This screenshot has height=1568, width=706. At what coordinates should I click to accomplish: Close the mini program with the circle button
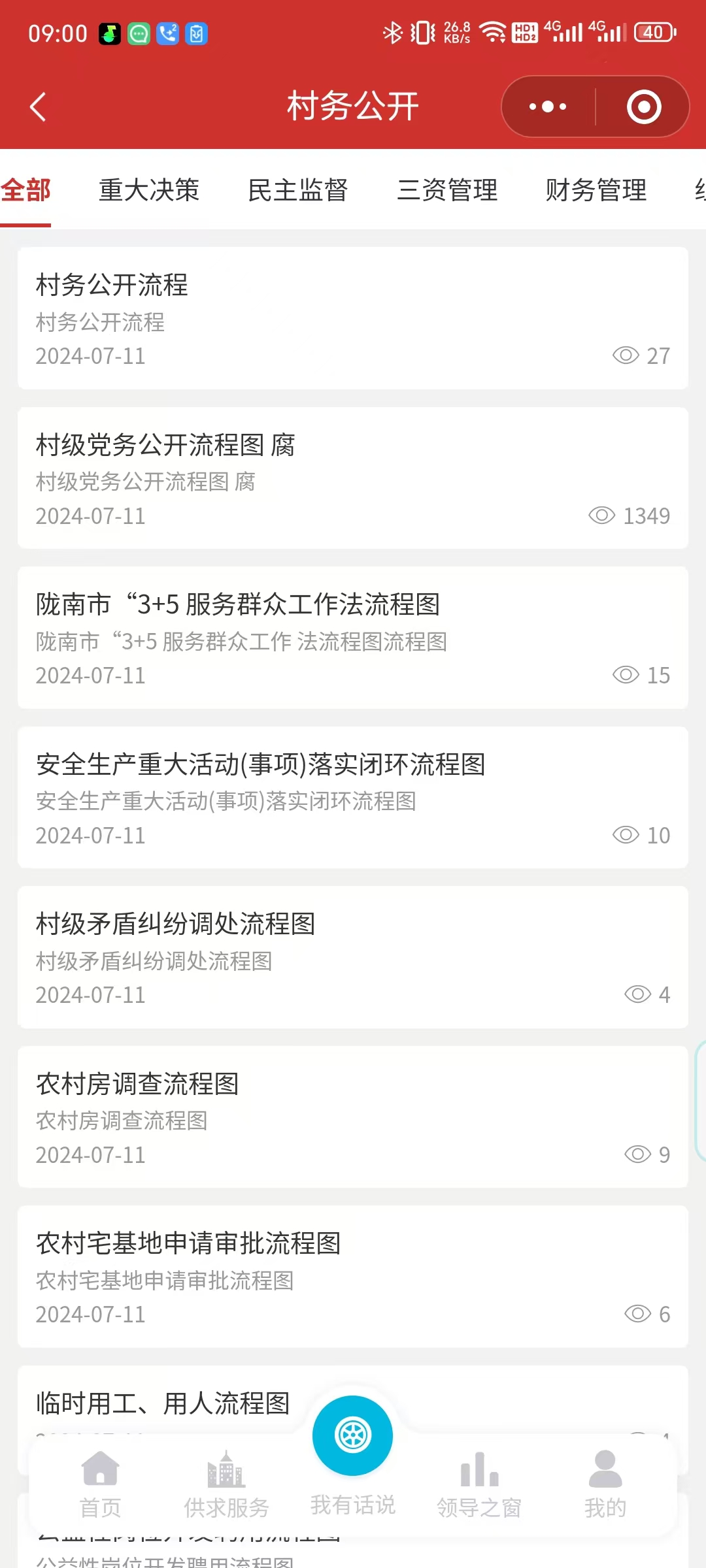[643, 106]
